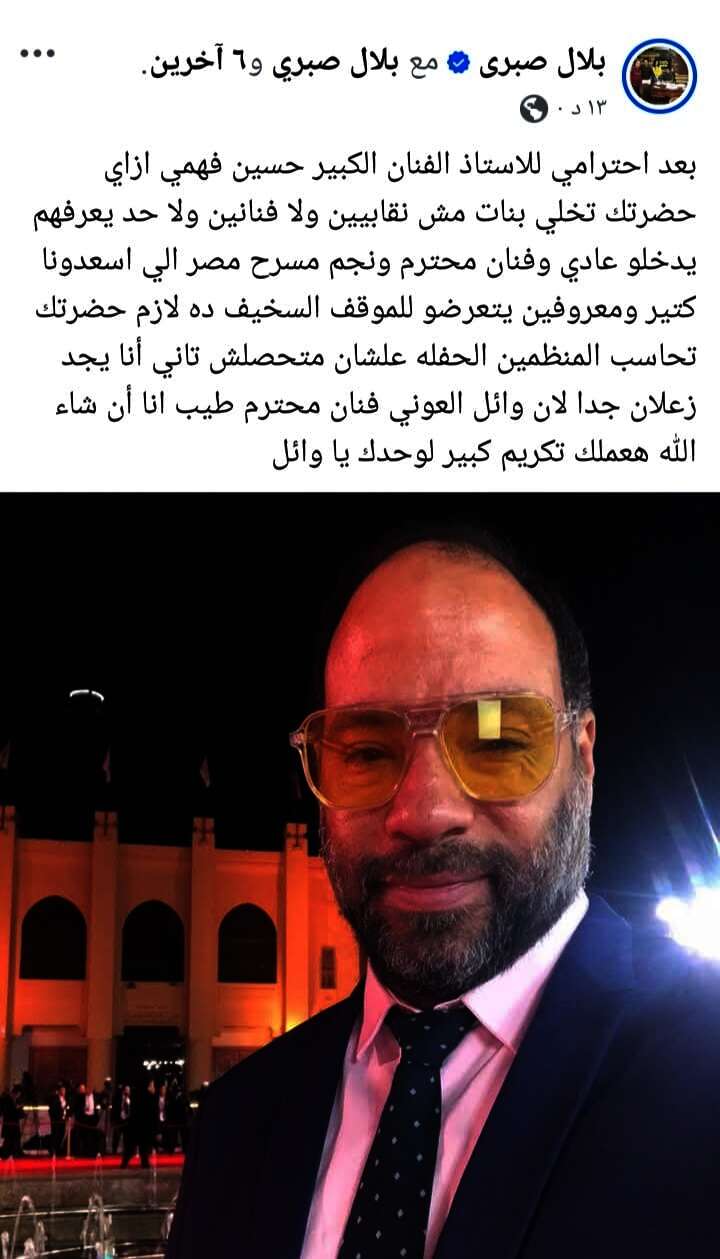The width and height of the screenshot is (720, 1259).
Task: Open the post photo in full view
Action: pos(360,875)
